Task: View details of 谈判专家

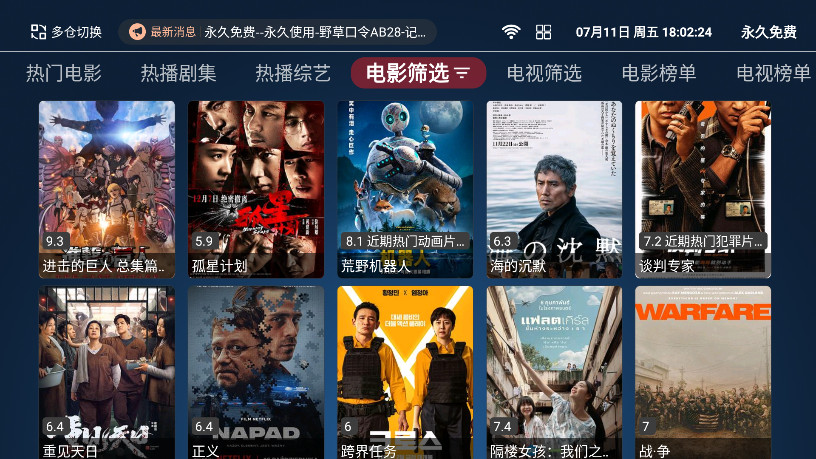Action: [x=703, y=188]
